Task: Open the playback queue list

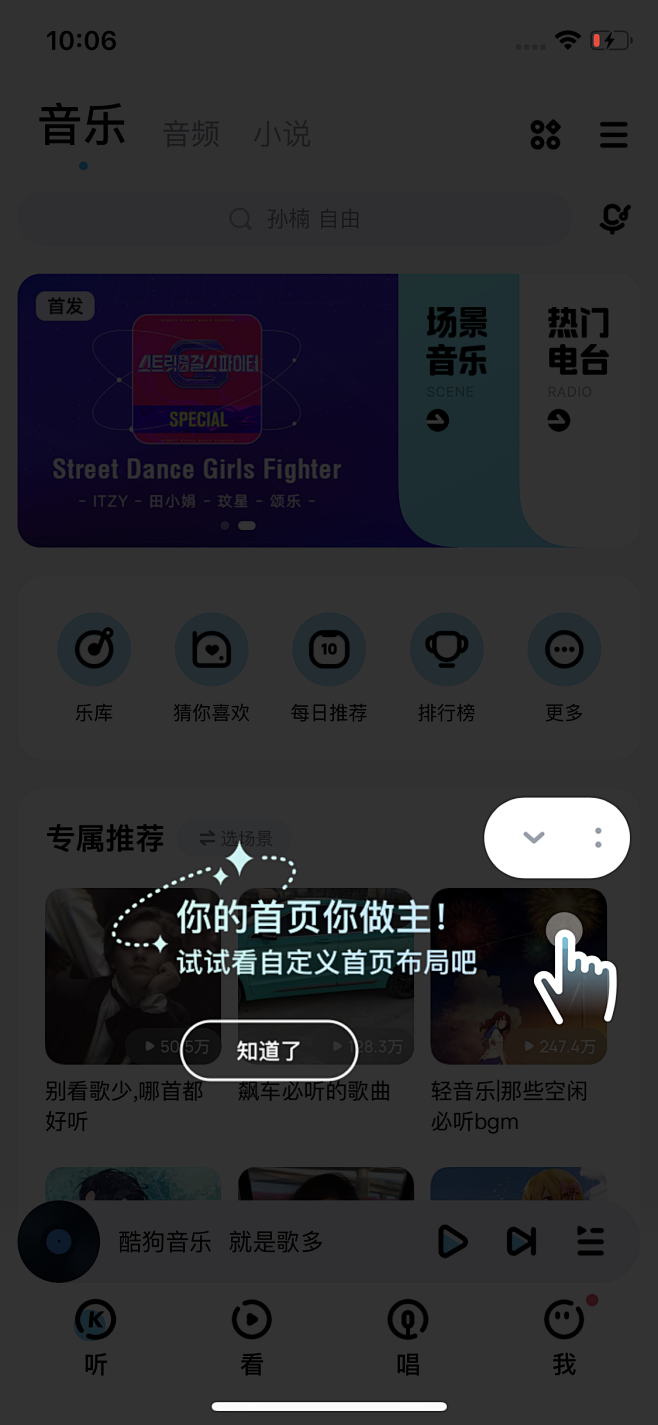Action: pyautogui.click(x=590, y=1242)
